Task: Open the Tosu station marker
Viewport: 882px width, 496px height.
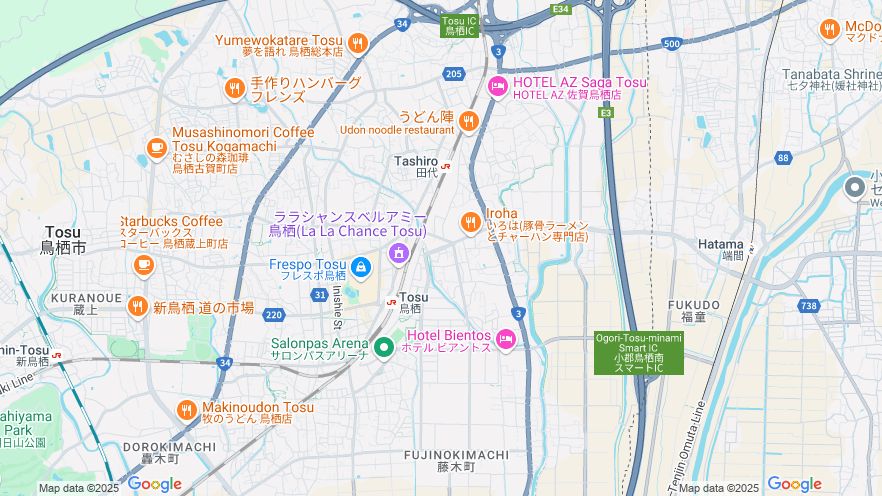Action: 392,302
